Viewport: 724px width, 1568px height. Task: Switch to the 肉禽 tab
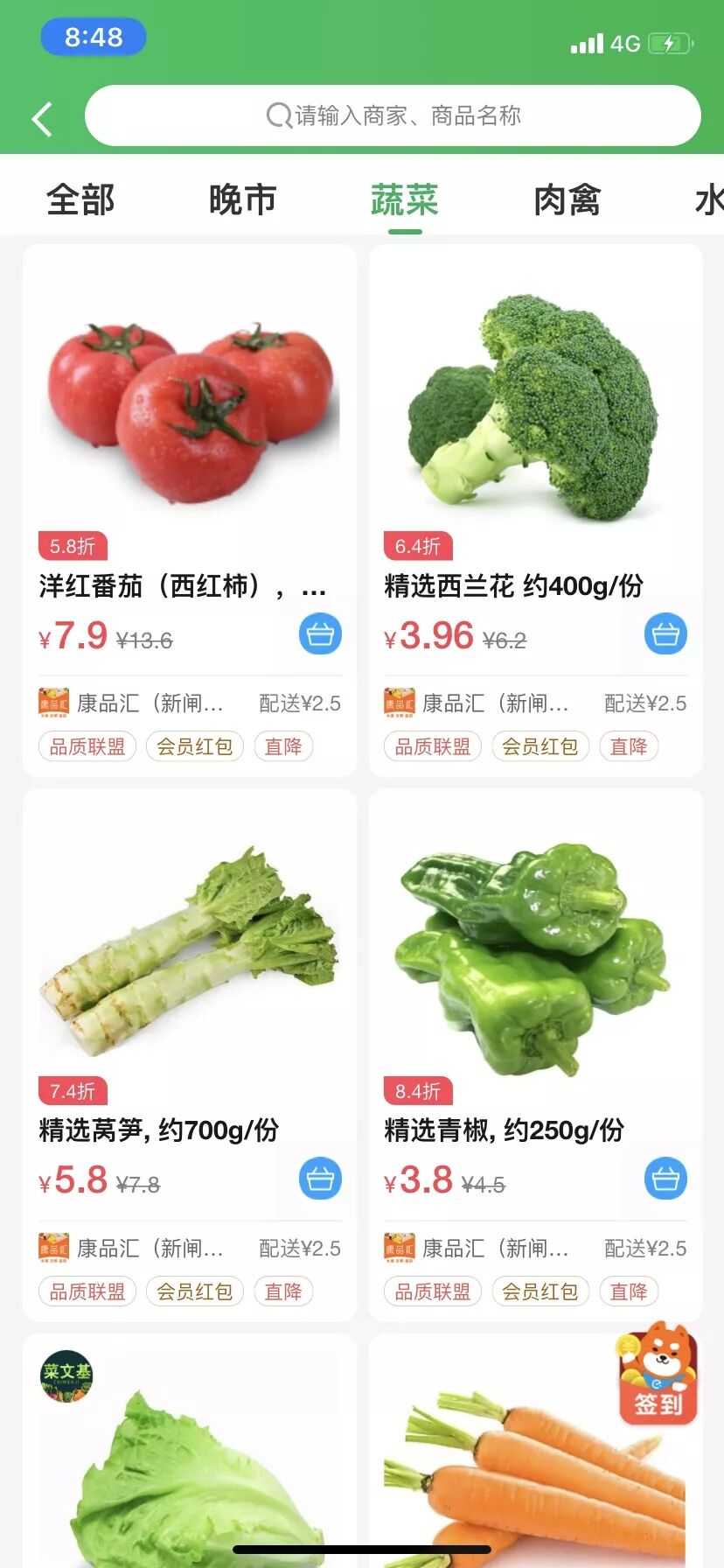click(567, 200)
